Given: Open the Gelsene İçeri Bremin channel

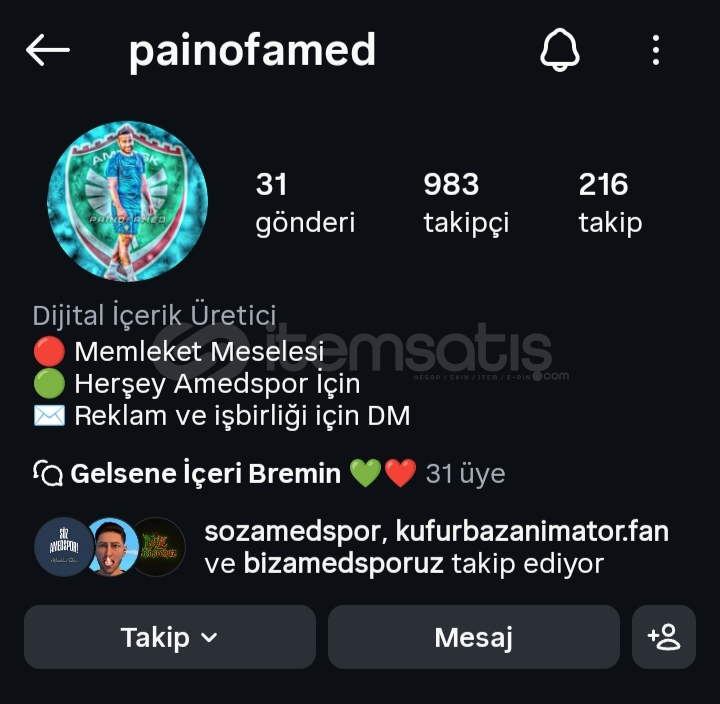Looking at the screenshot, I should (205, 473).
